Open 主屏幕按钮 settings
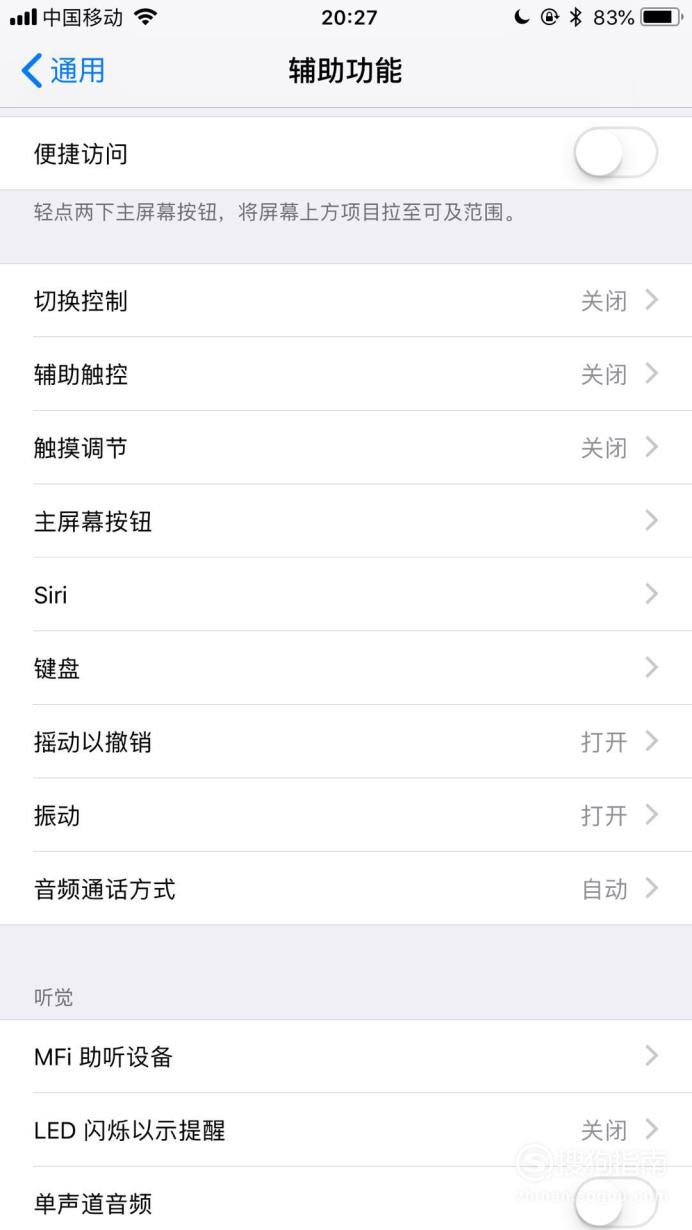This screenshot has height=1230, width=692. 346,521
